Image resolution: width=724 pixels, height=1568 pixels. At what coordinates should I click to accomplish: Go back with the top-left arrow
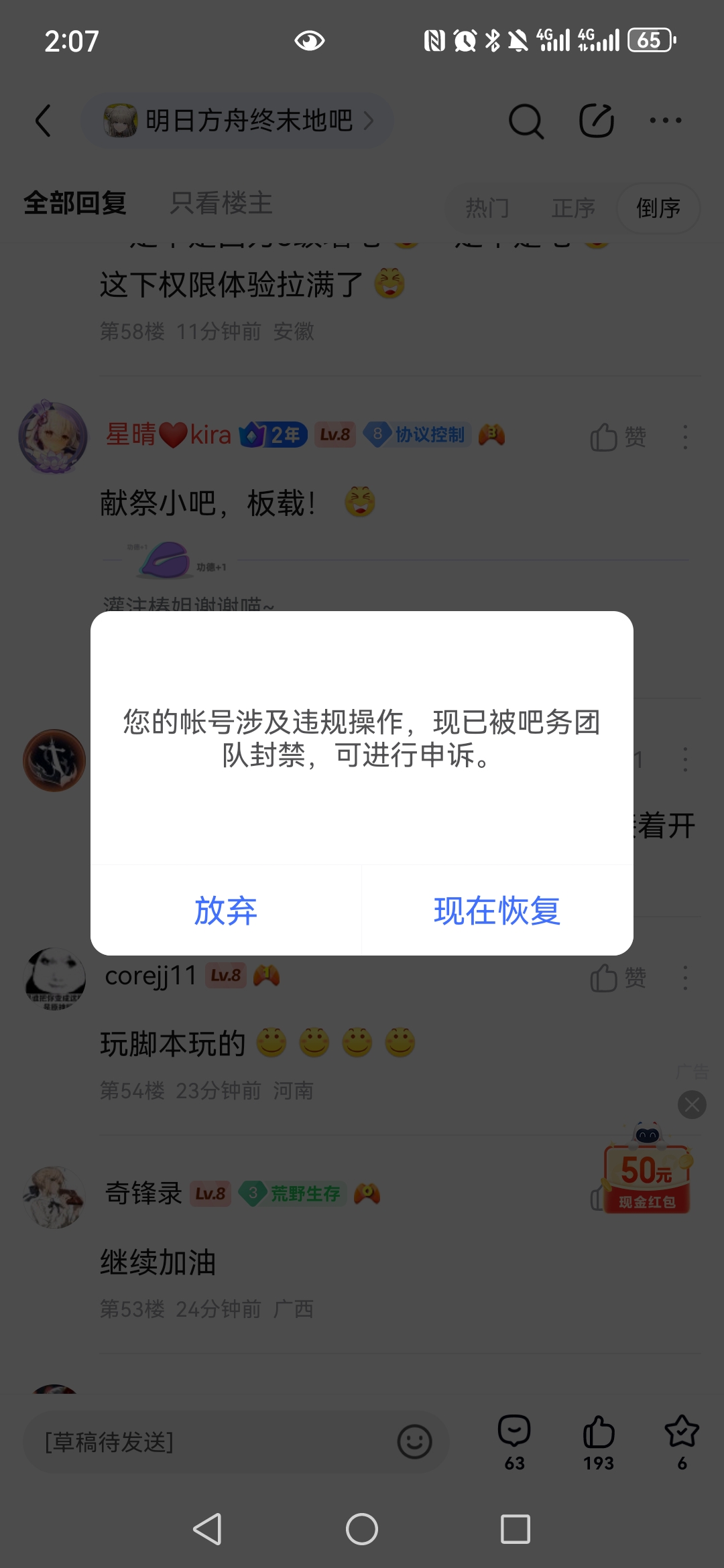[x=44, y=121]
